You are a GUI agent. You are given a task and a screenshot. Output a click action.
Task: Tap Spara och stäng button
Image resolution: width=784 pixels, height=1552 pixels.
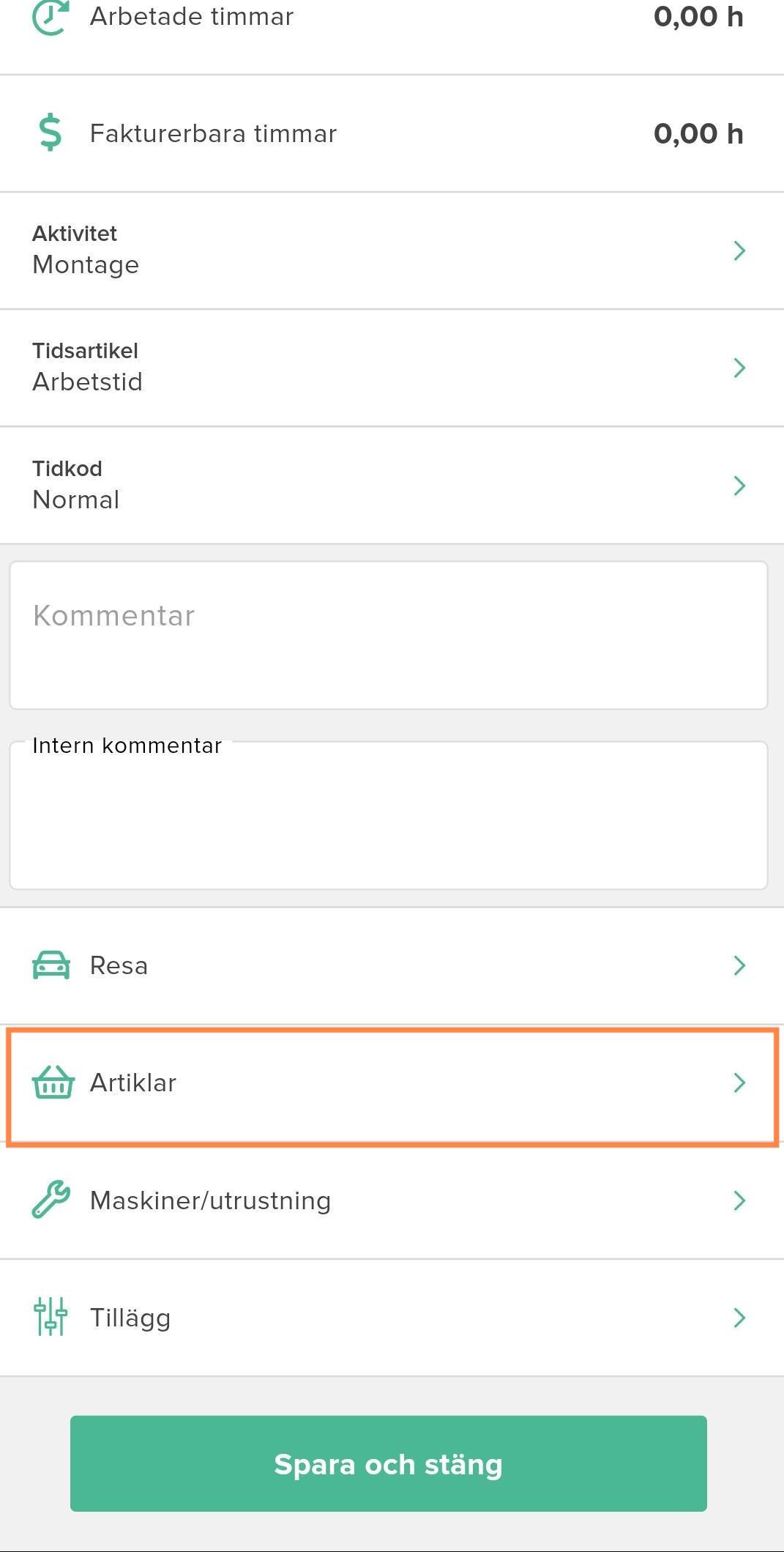(389, 1463)
